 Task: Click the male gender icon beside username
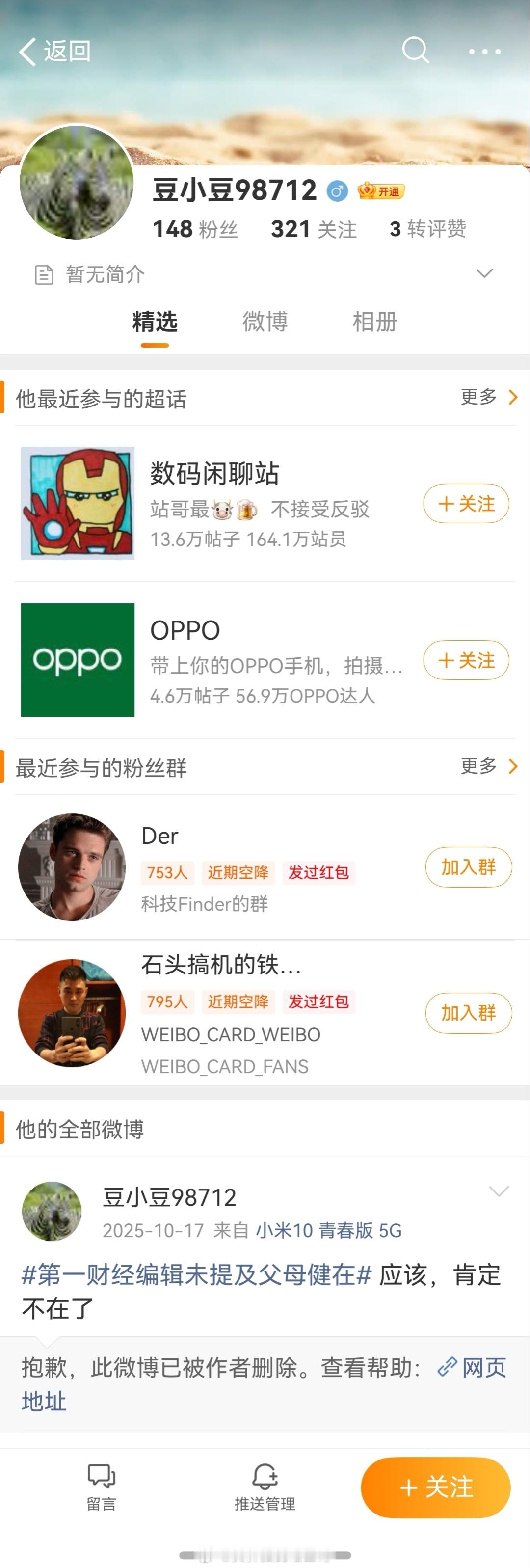pyautogui.click(x=337, y=190)
